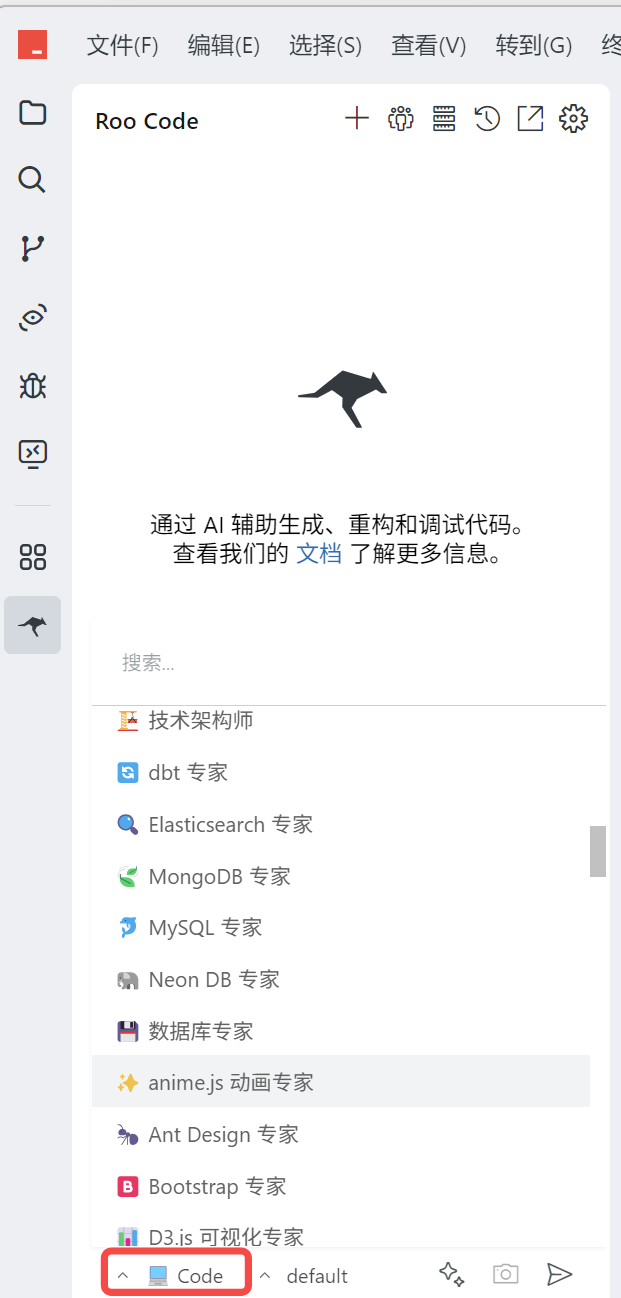Open the 编辑(E) menu
The height and width of the screenshot is (1298, 621).
[x=223, y=45]
